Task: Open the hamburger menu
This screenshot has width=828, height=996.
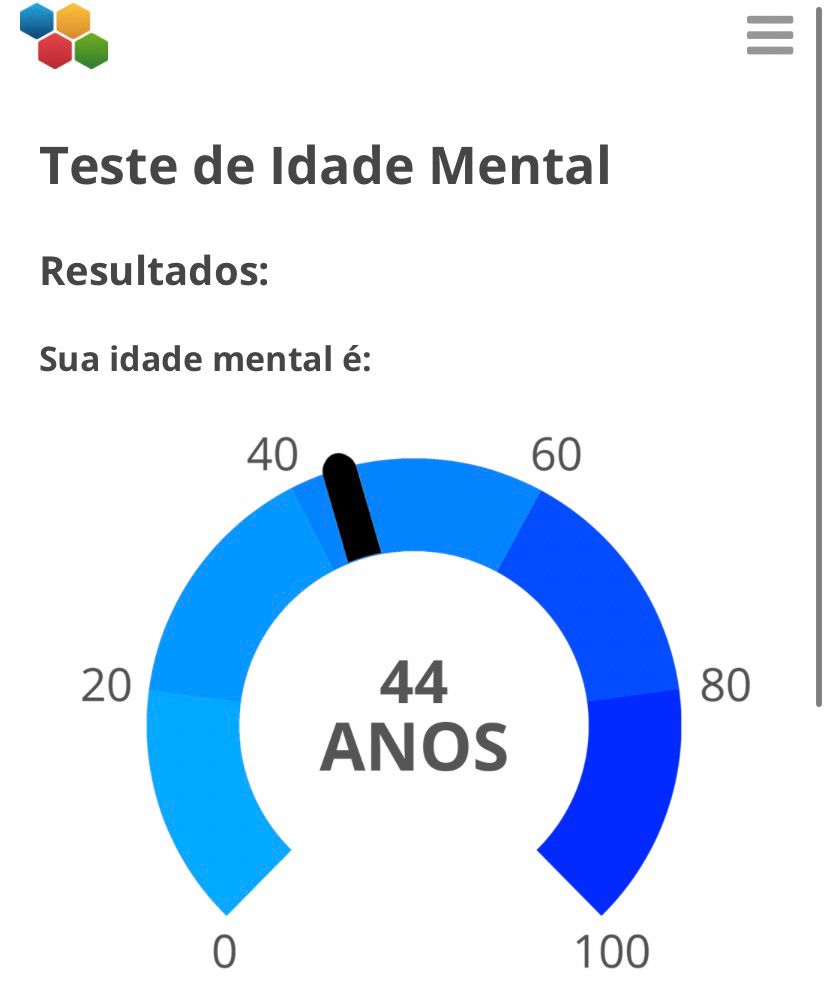Action: 769,37
